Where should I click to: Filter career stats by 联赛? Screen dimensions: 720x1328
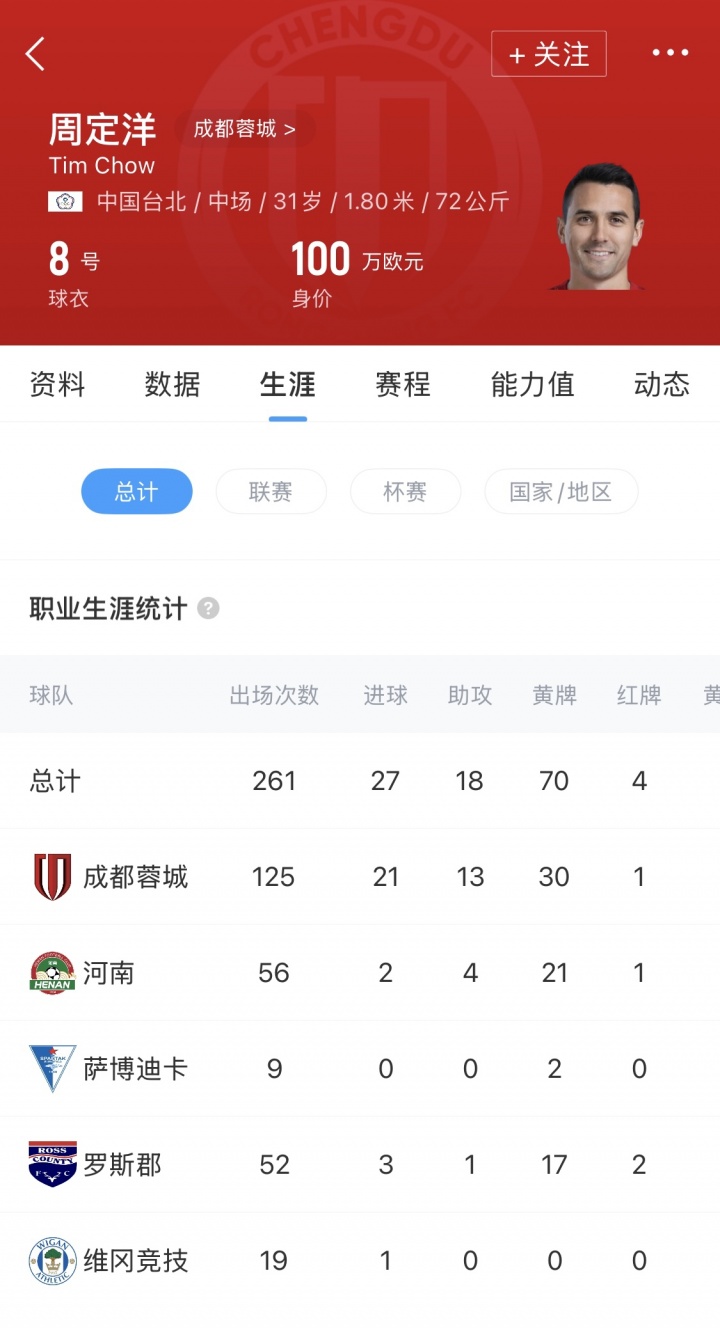[271, 491]
